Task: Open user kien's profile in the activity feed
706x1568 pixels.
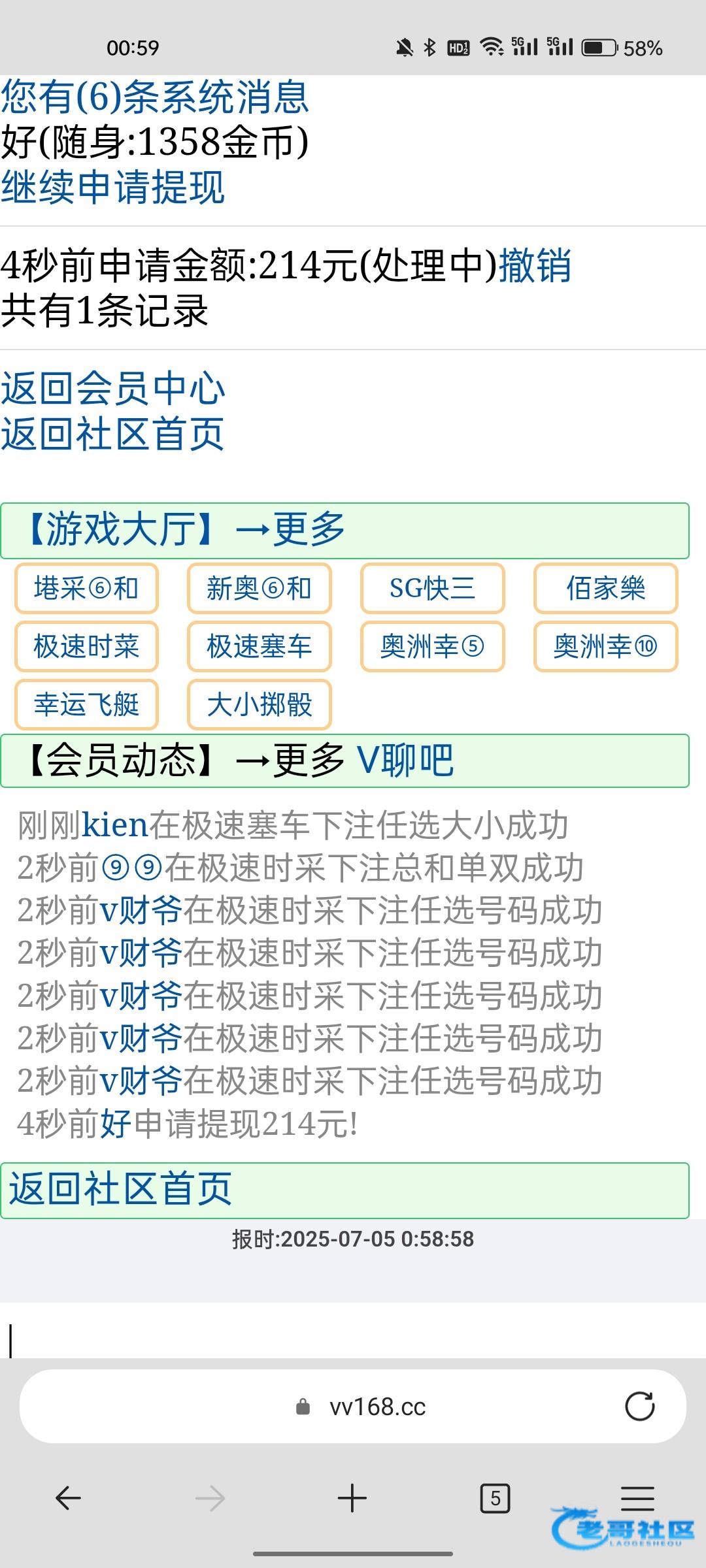Action: 115,825
